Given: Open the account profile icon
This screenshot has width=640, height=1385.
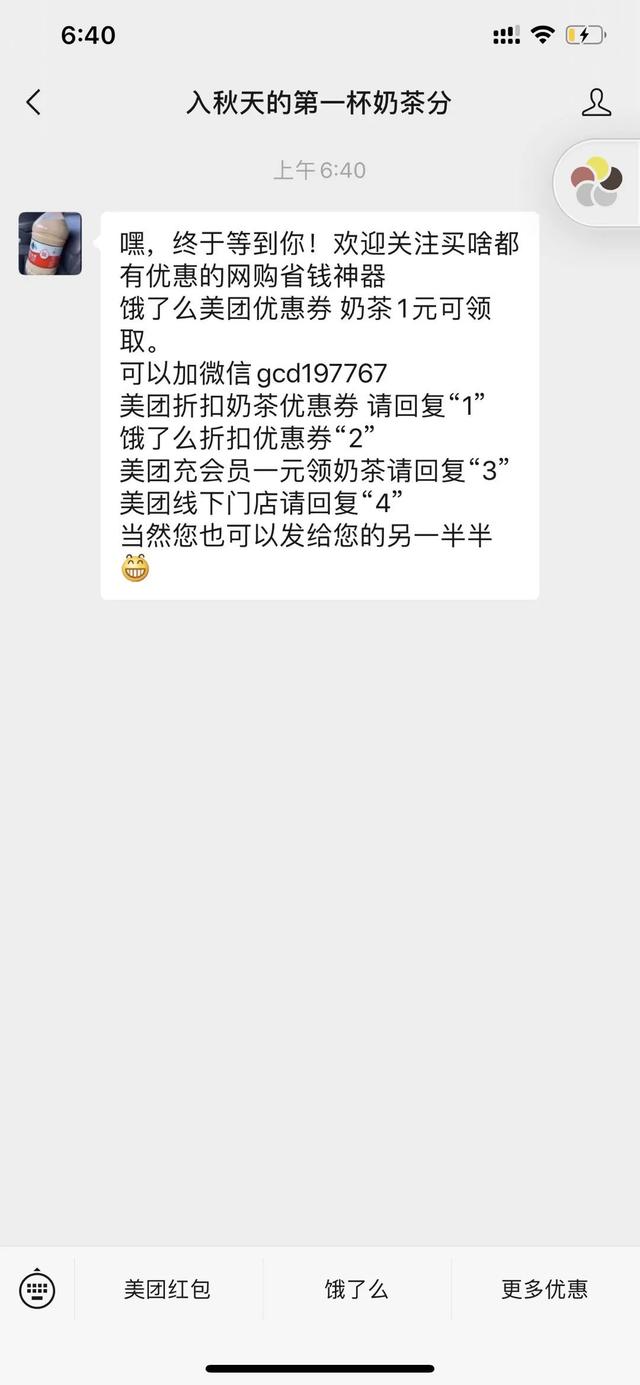Looking at the screenshot, I should [x=596, y=102].
